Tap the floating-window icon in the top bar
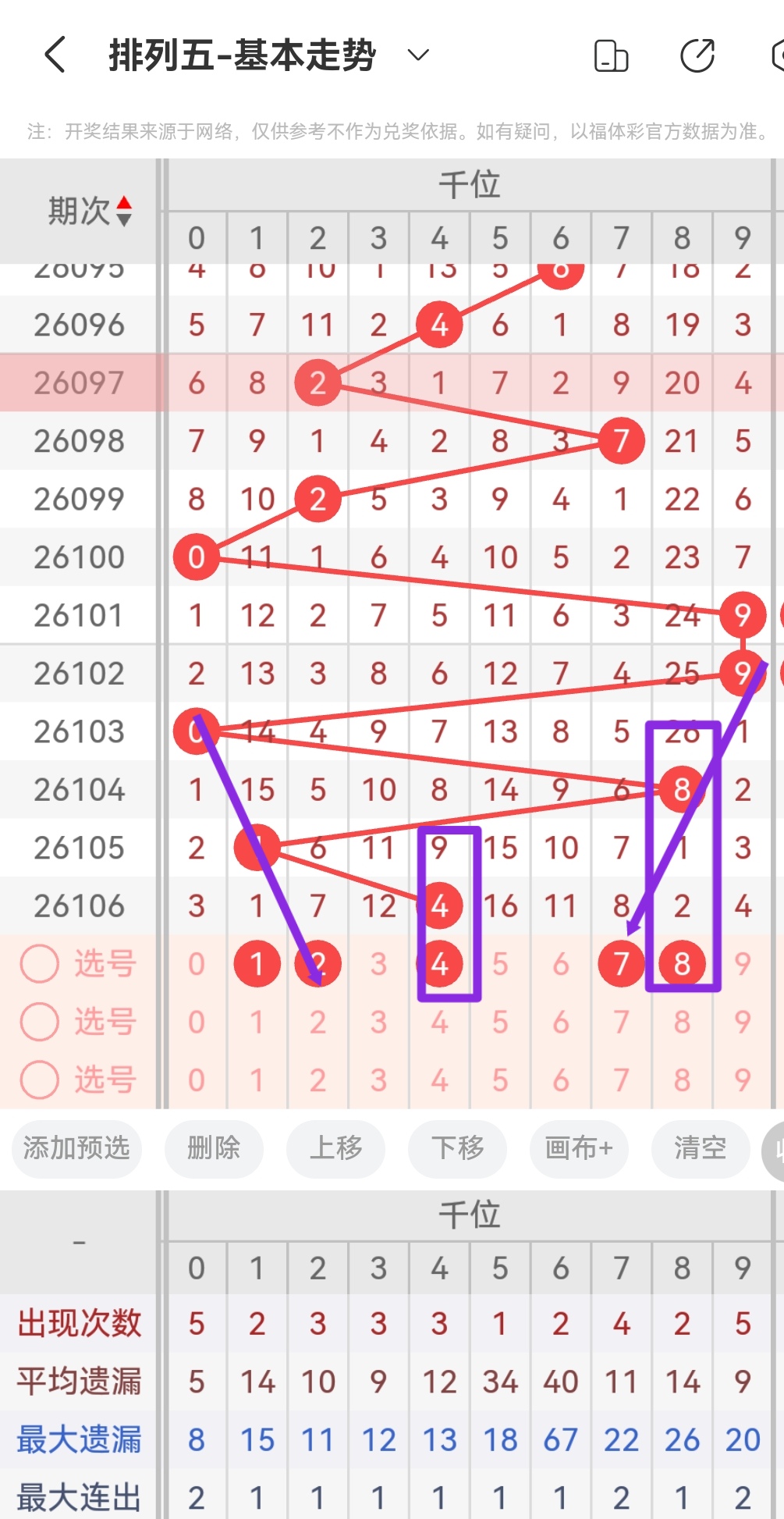This screenshot has width=784, height=1519. point(612,55)
